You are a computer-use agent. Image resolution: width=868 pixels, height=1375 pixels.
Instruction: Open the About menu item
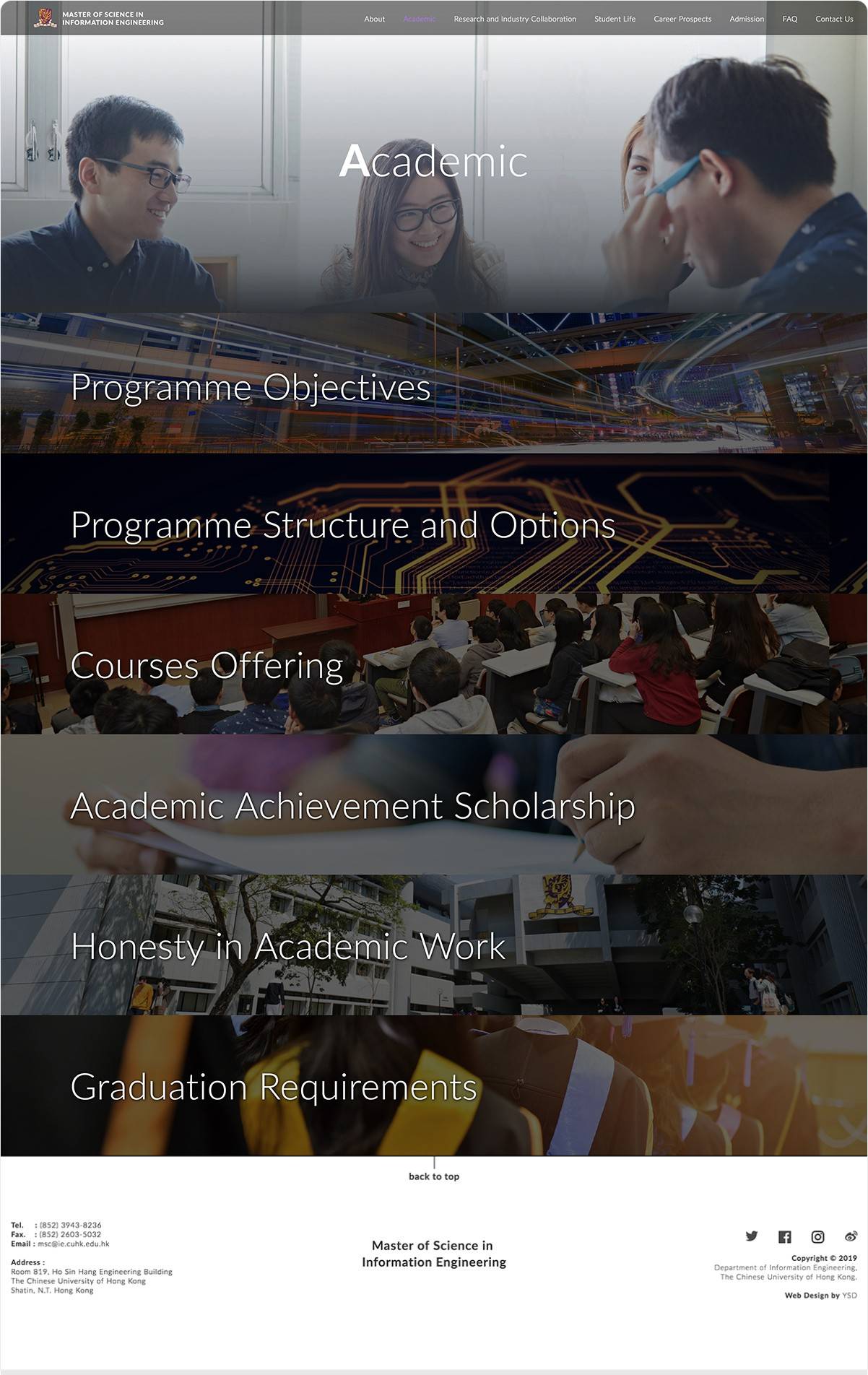pos(374,19)
